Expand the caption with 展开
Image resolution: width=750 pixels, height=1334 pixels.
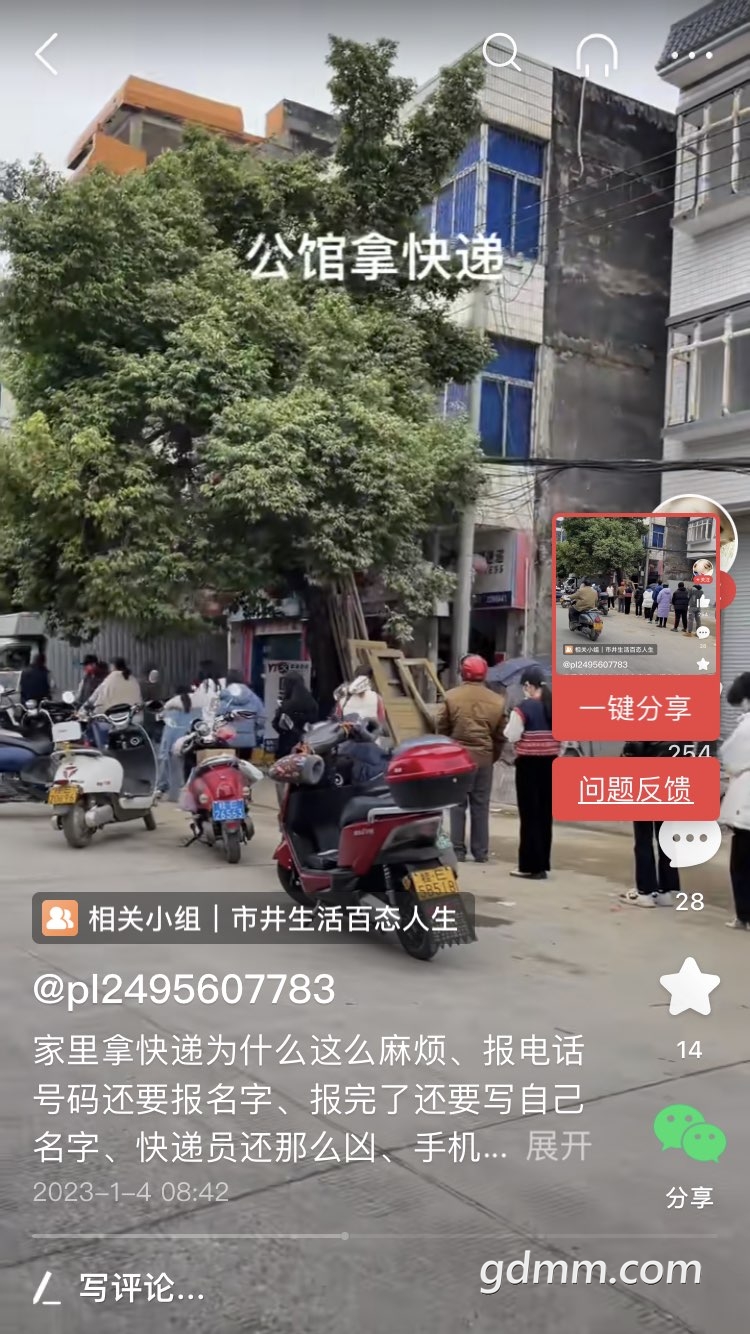coord(559,1146)
